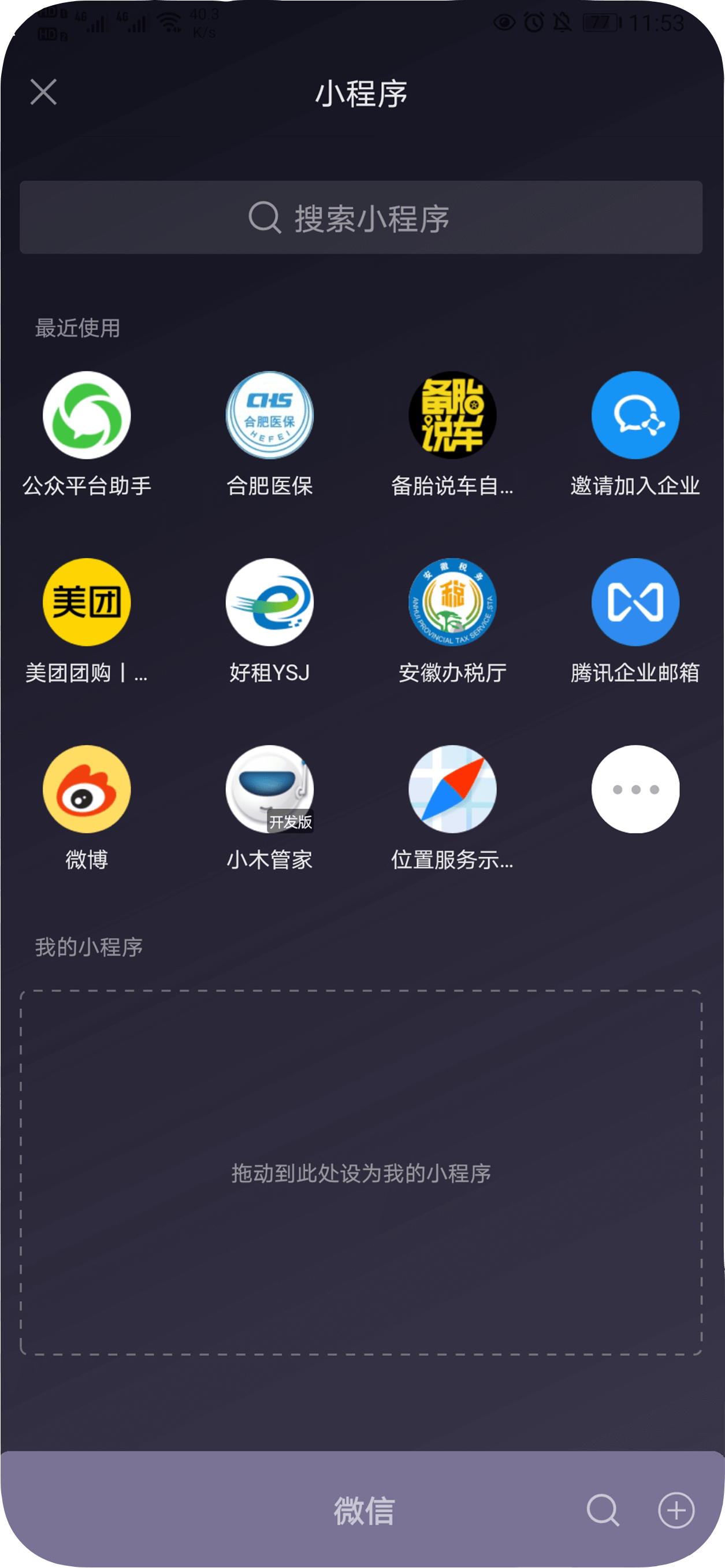This screenshot has height=1568, width=725.
Task: Launch 位置服务示 mini program
Action: pyautogui.click(x=452, y=789)
